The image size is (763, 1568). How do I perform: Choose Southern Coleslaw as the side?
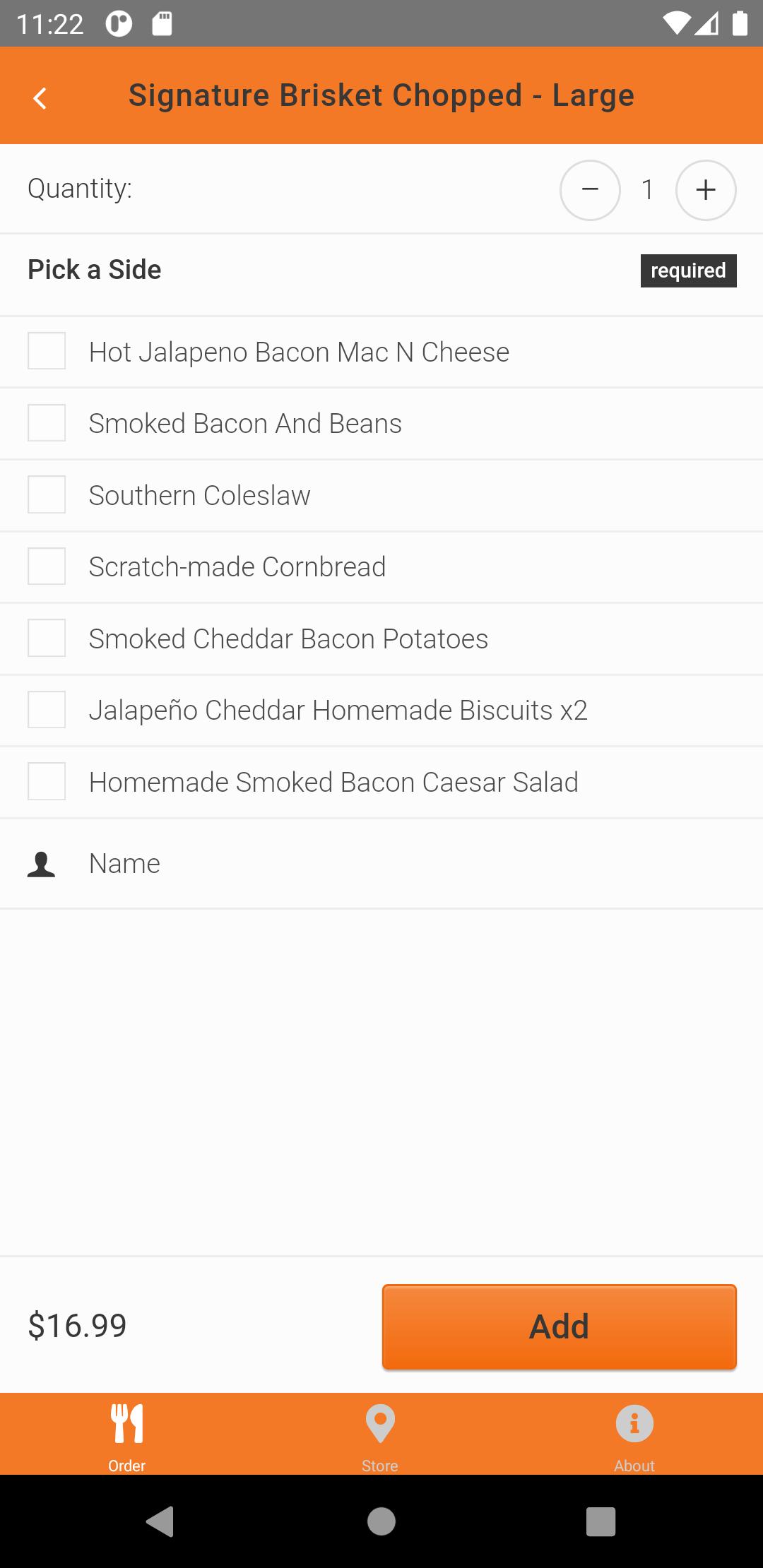coord(47,494)
